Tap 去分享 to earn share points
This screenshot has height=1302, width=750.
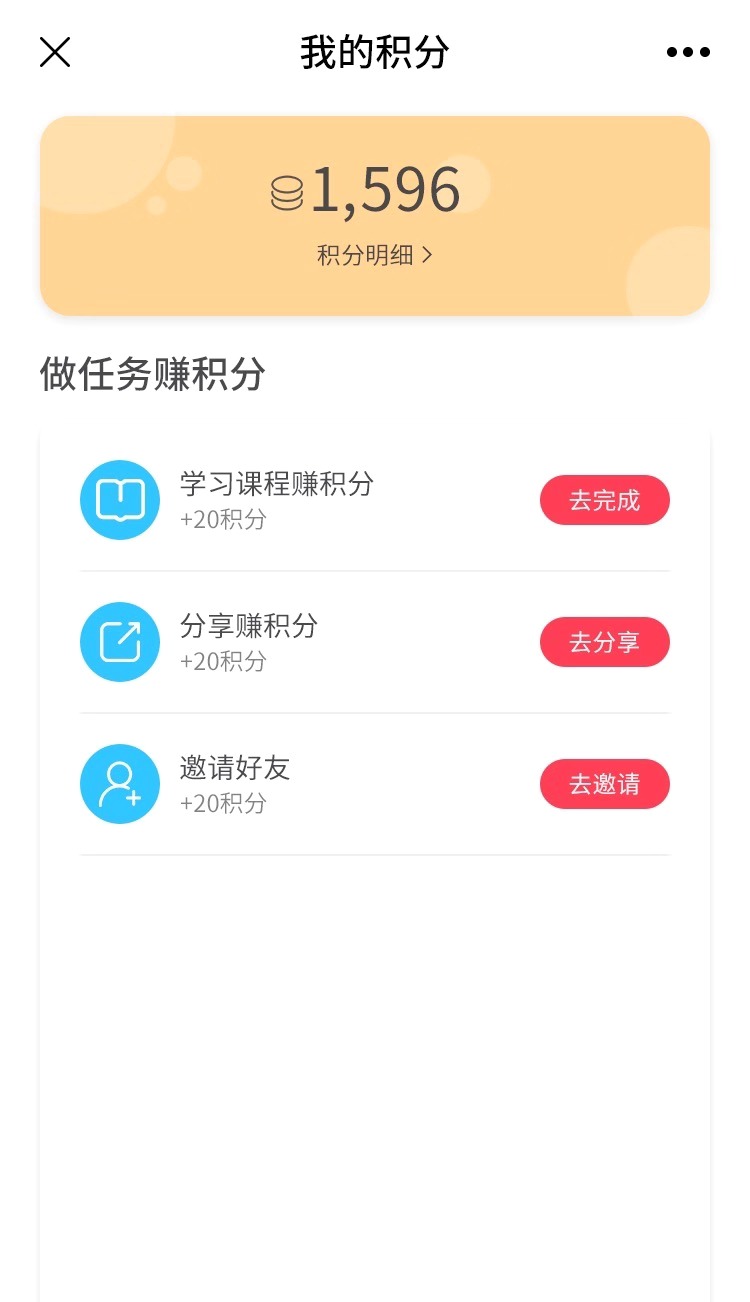[x=605, y=642]
